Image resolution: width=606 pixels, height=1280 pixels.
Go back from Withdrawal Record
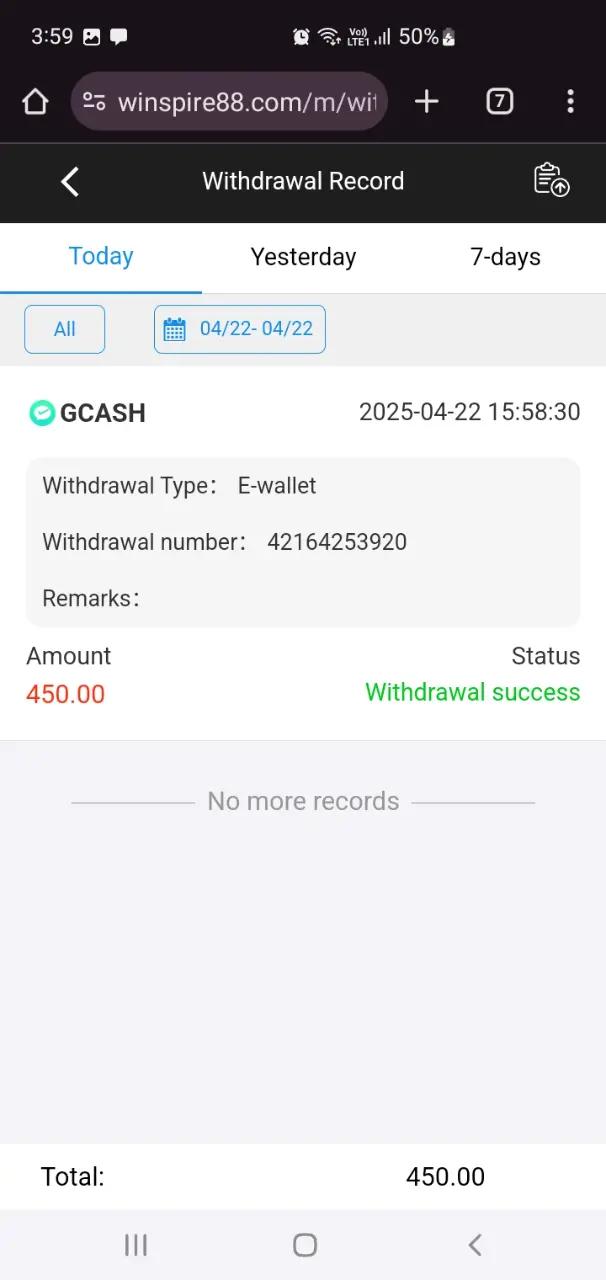tap(70, 182)
